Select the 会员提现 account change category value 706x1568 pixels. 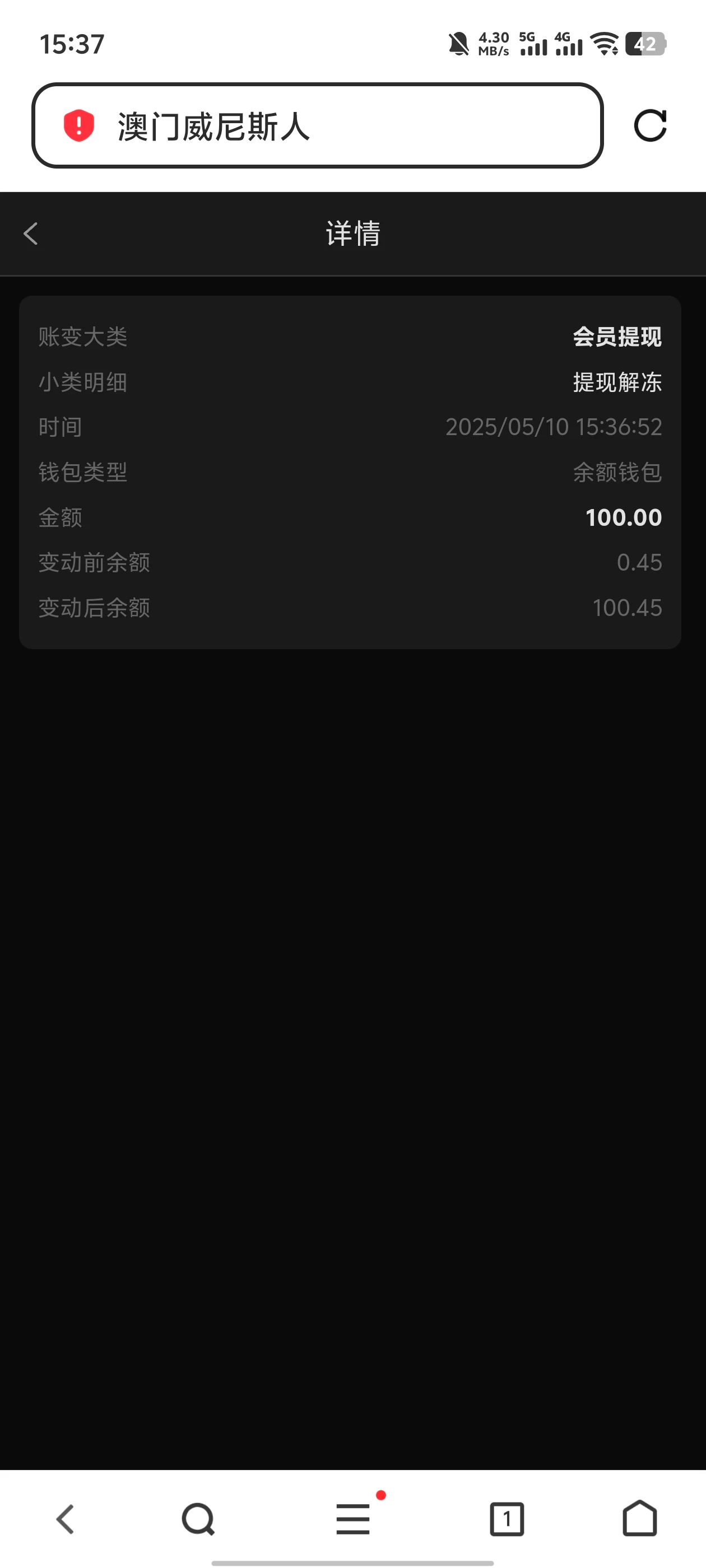tap(616, 337)
